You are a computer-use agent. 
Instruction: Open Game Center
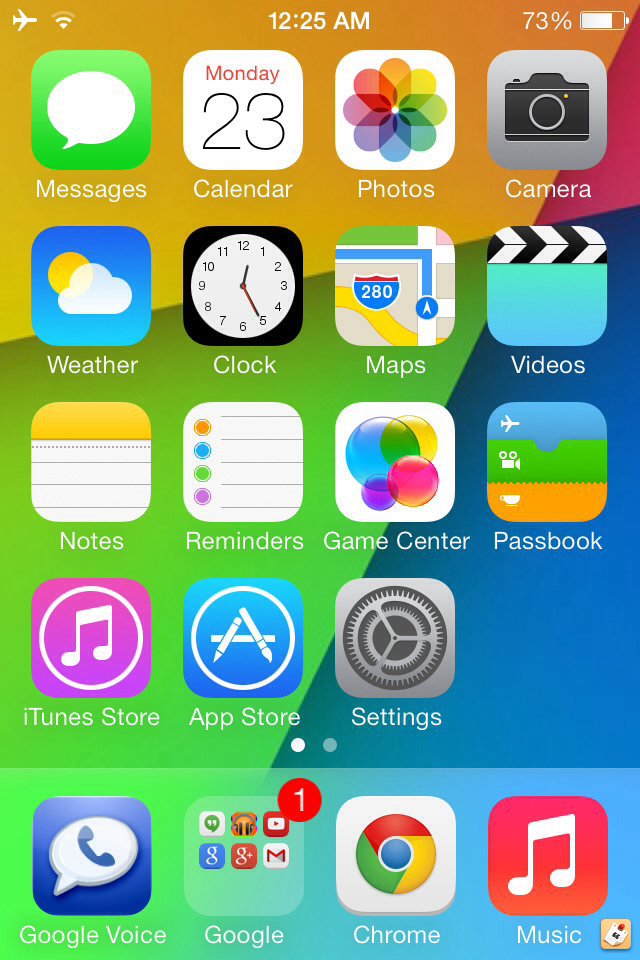[x=395, y=462]
